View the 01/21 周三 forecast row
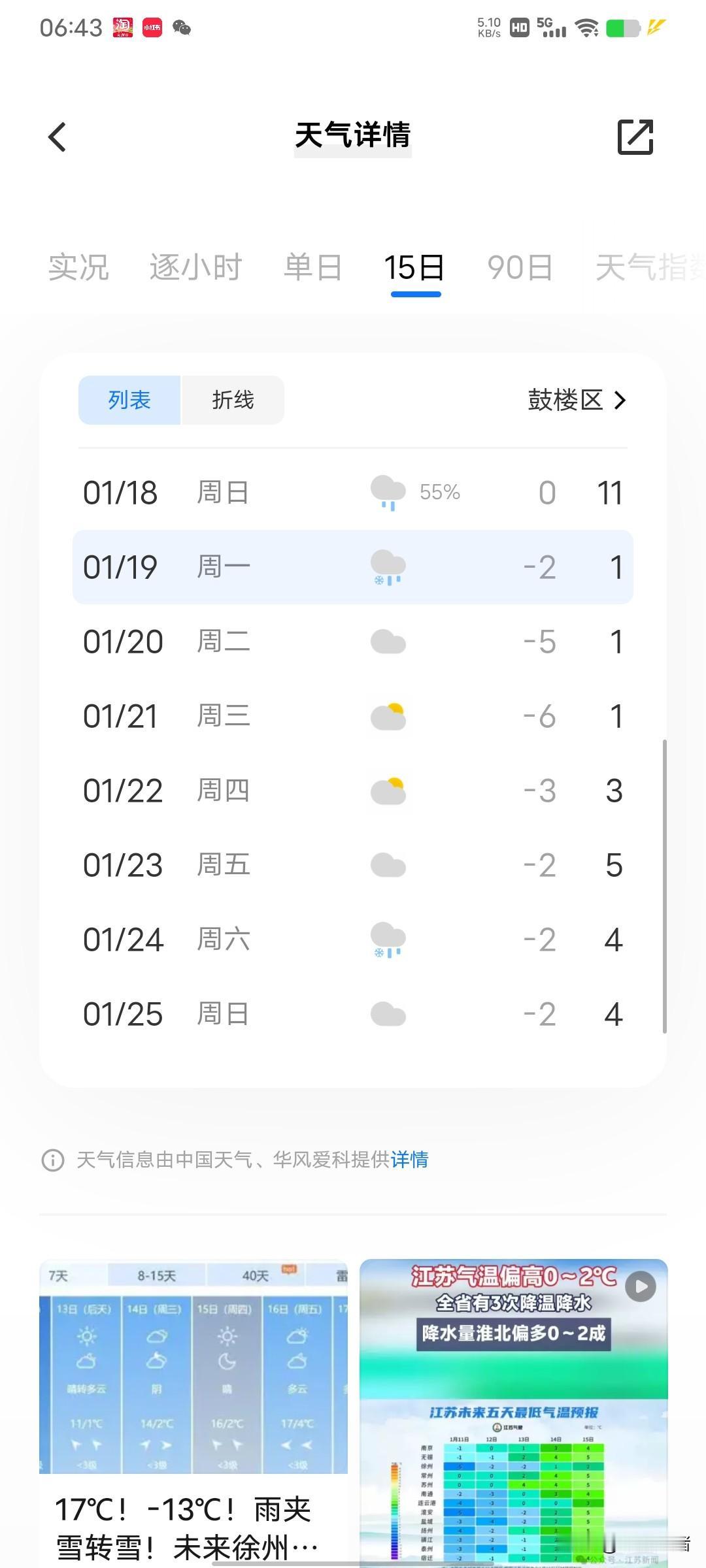The height and width of the screenshot is (1568, 706). [x=353, y=715]
